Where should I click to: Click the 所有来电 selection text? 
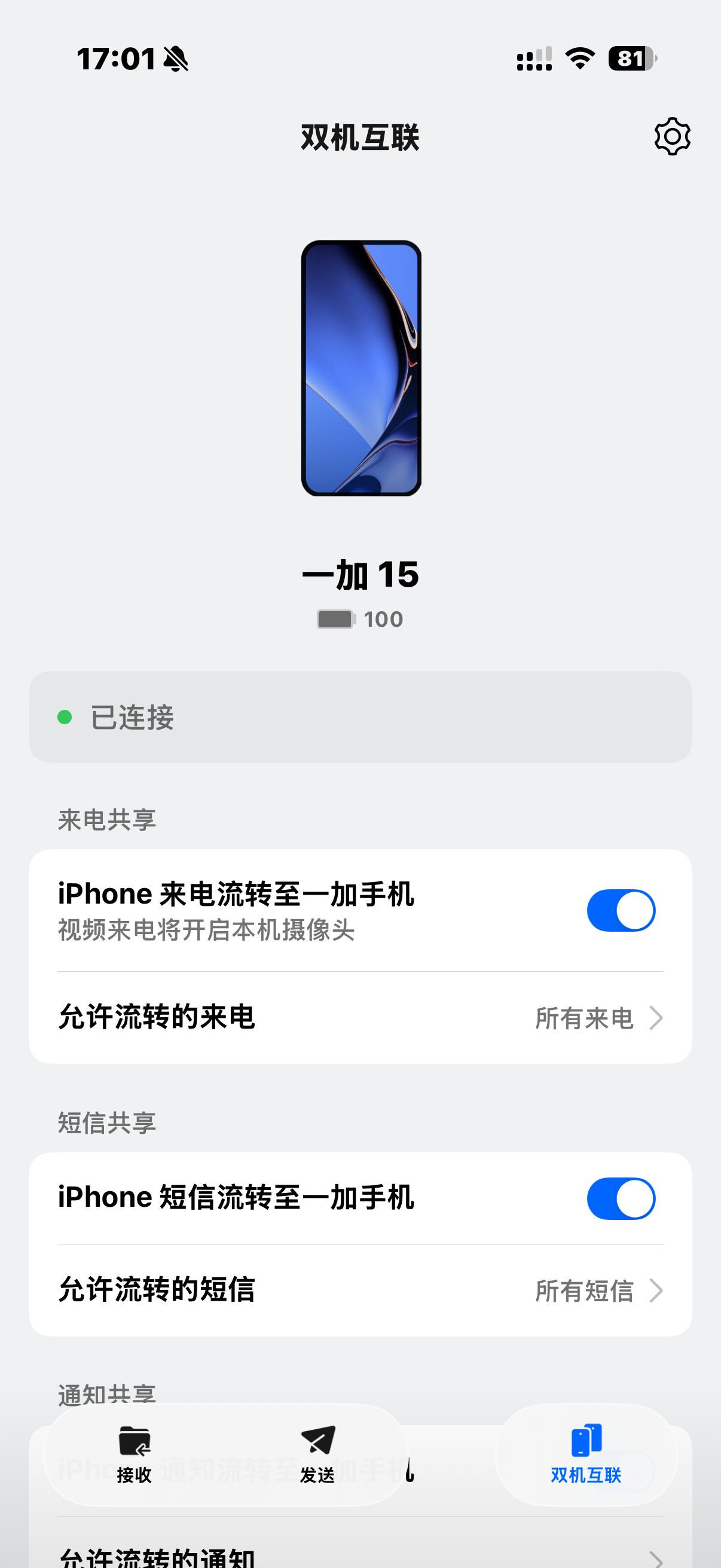(586, 1018)
